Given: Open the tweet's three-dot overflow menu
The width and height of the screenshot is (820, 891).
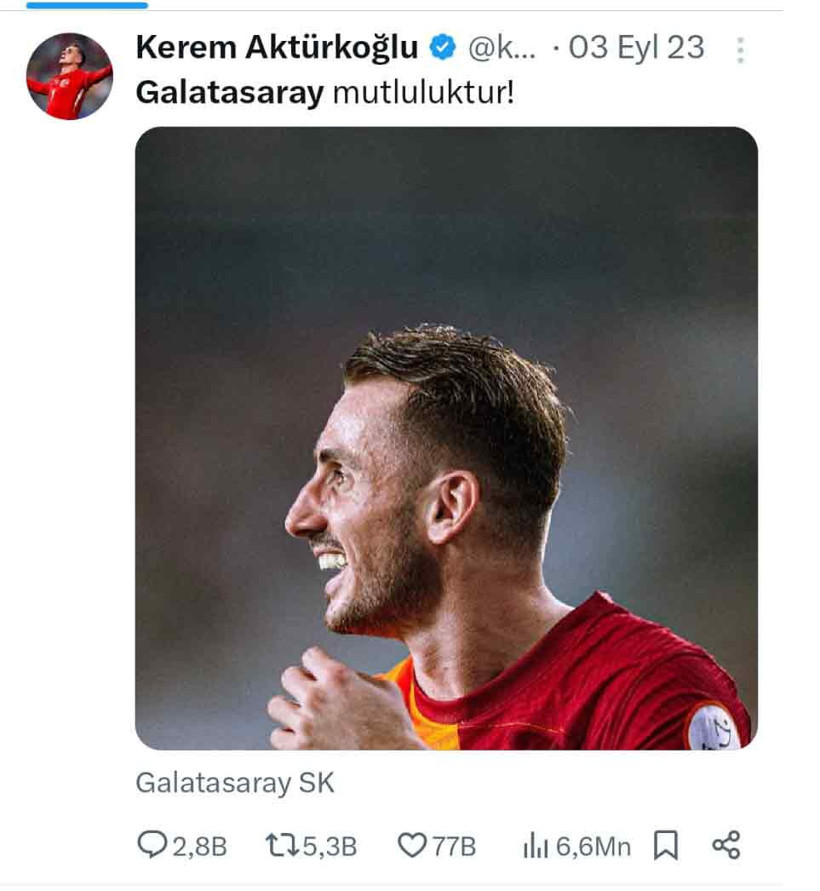Looking at the screenshot, I should coord(740,50).
